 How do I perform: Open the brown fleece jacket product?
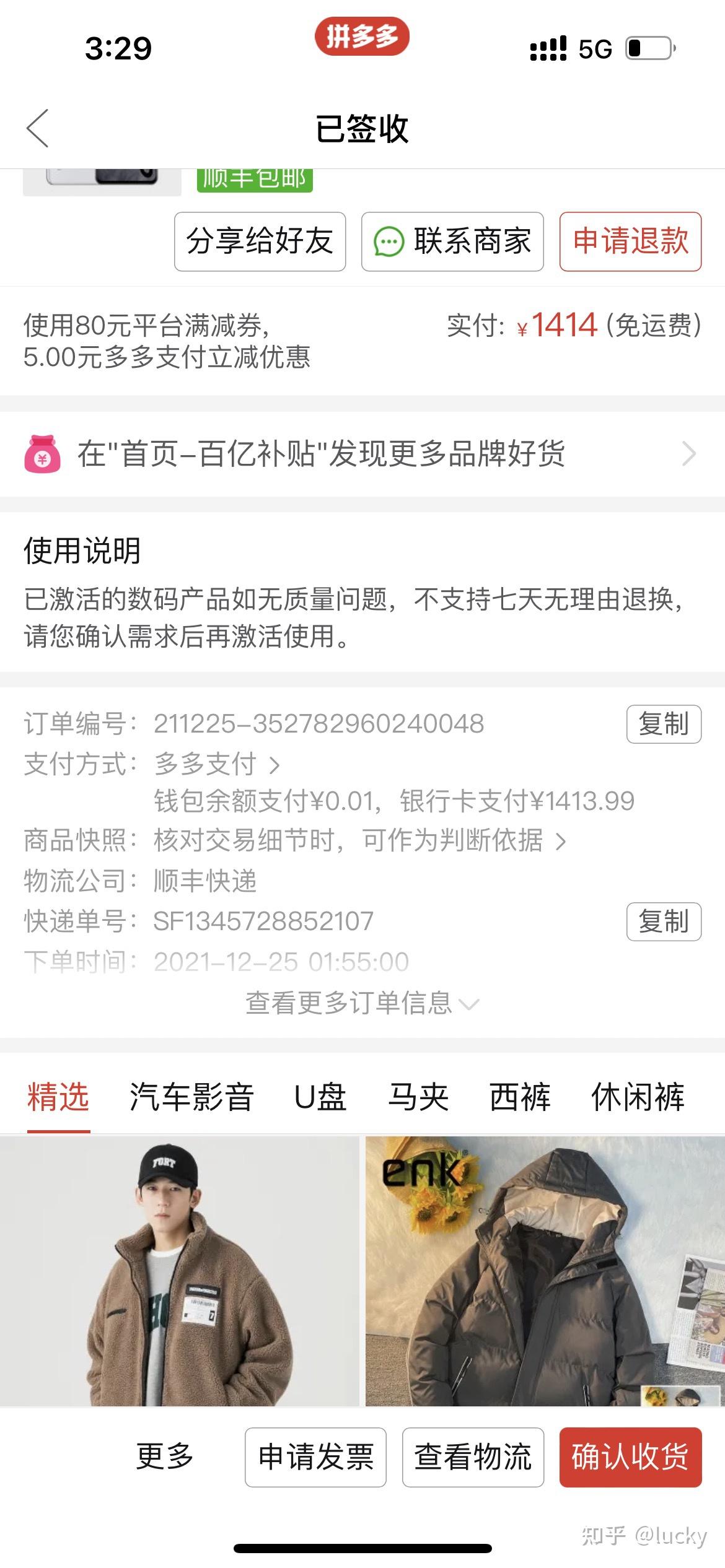tap(179, 1270)
